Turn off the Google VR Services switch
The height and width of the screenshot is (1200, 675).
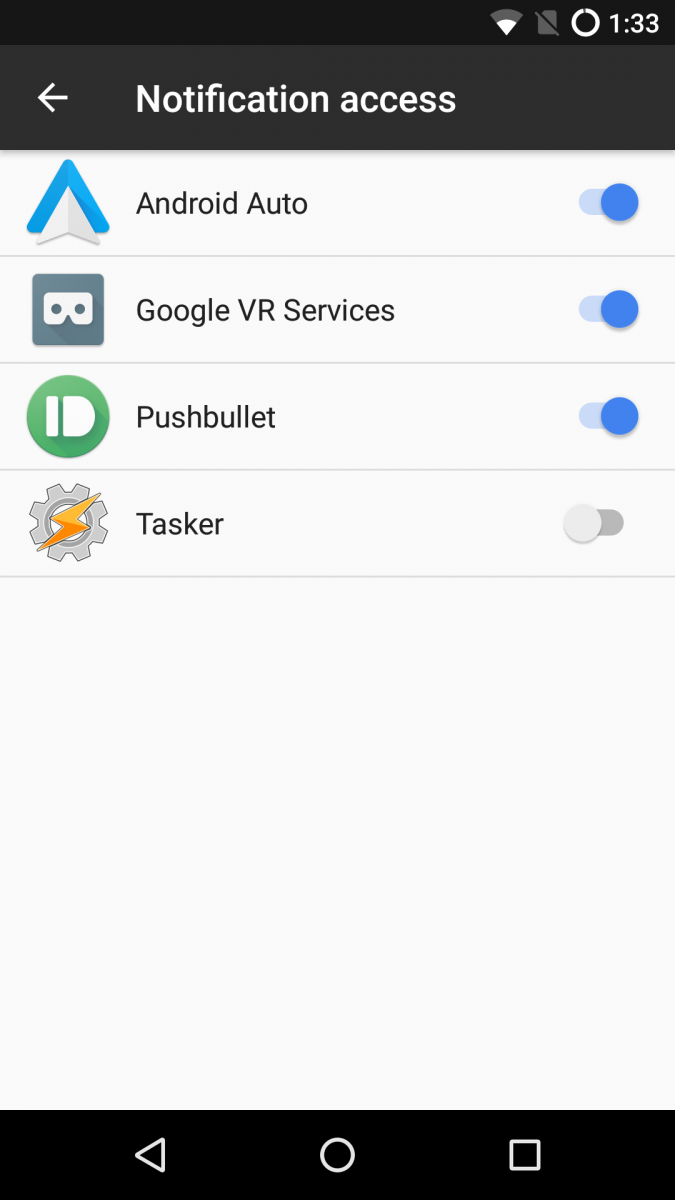(608, 310)
